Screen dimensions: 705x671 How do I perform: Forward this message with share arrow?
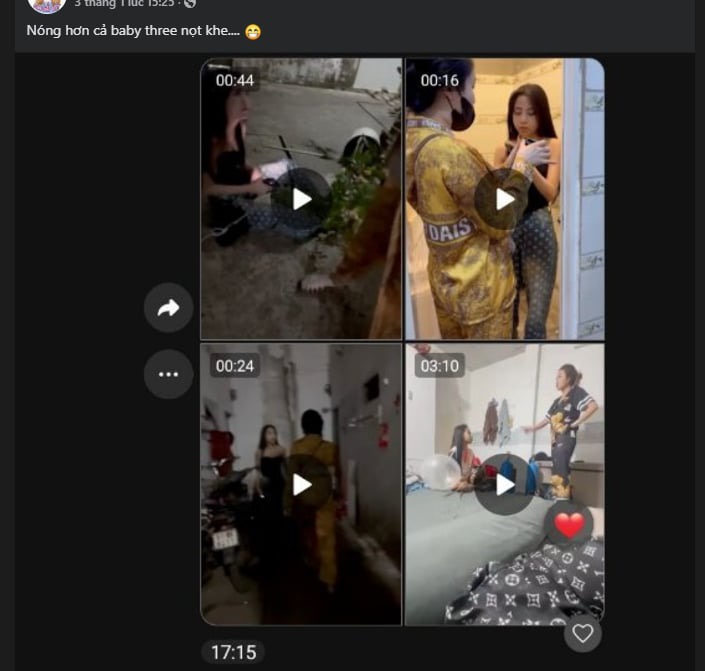tap(168, 308)
